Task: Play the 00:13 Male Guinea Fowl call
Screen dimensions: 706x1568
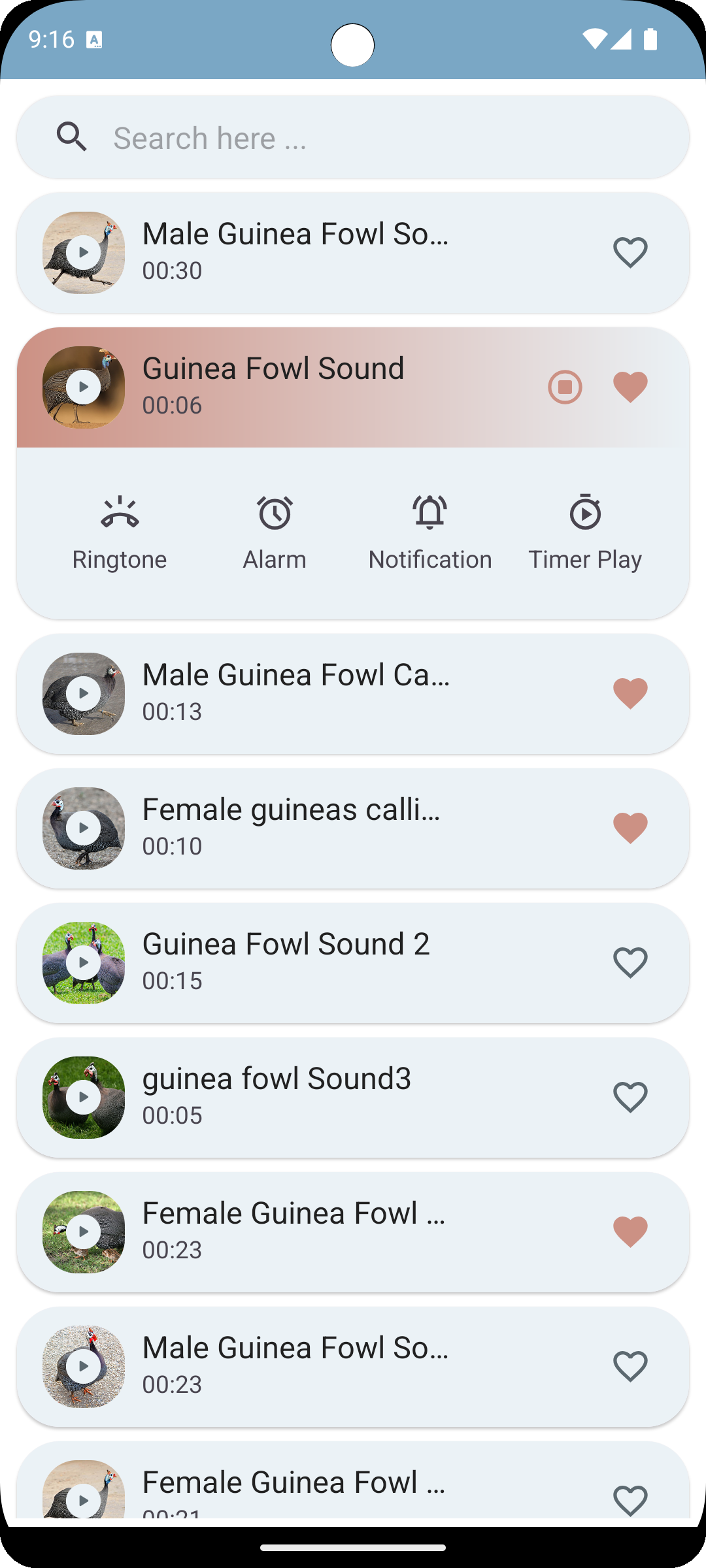Action: 84,693
